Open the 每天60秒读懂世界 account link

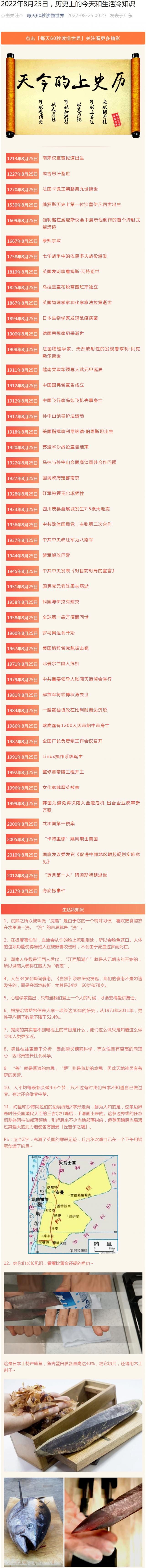pos(45,16)
